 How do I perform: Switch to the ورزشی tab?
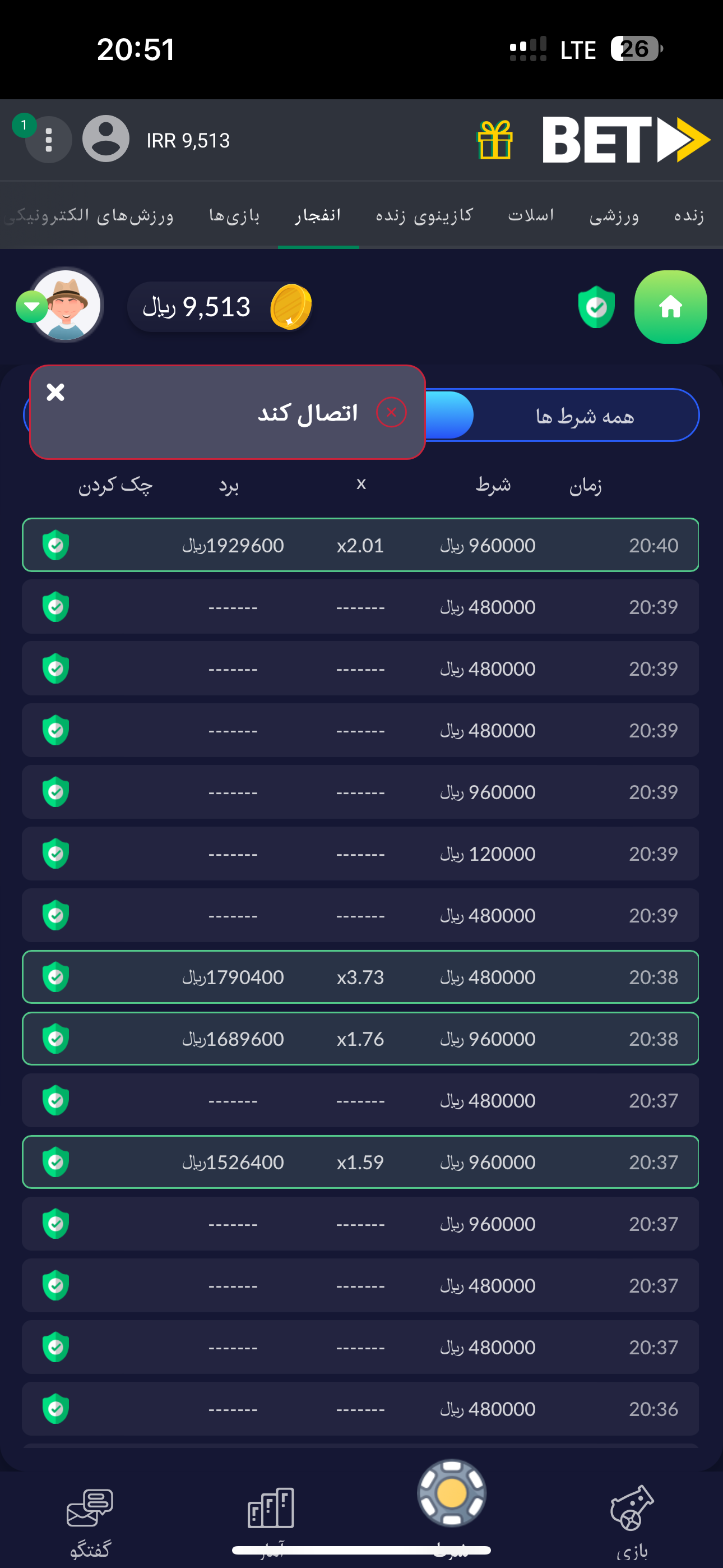[614, 215]
